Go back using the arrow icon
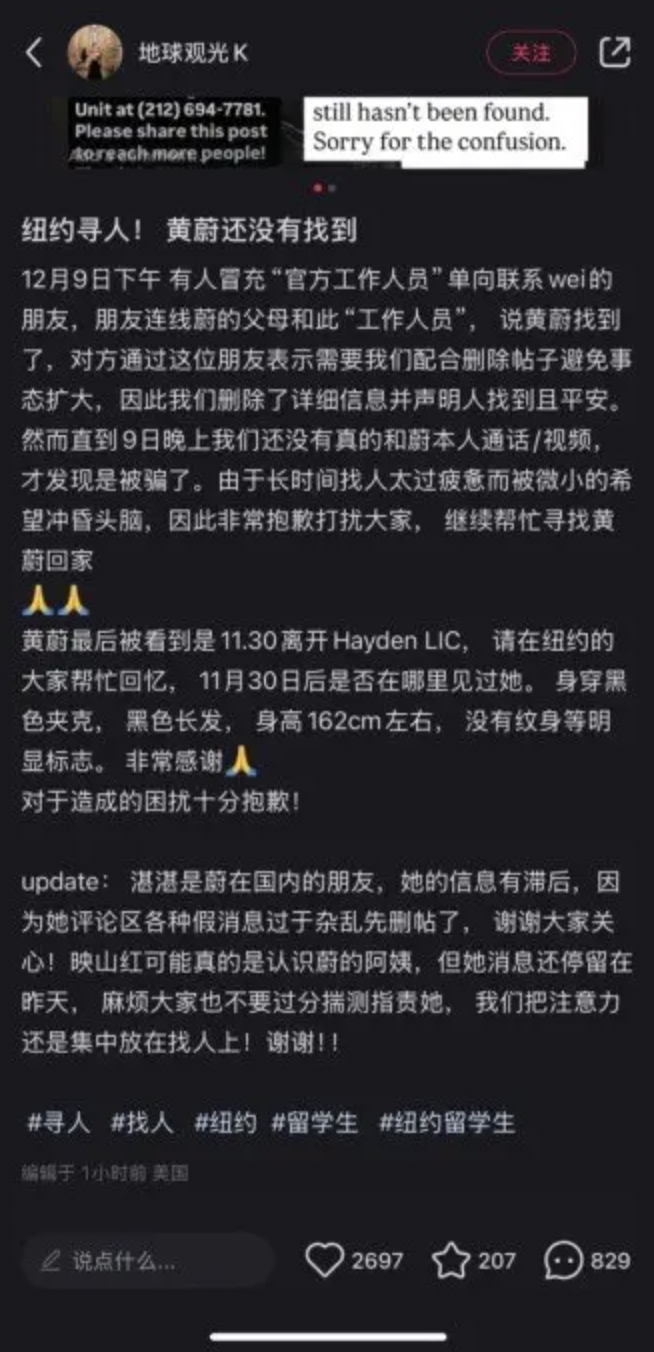The image size is (654, 1352). tap(34, 52)
